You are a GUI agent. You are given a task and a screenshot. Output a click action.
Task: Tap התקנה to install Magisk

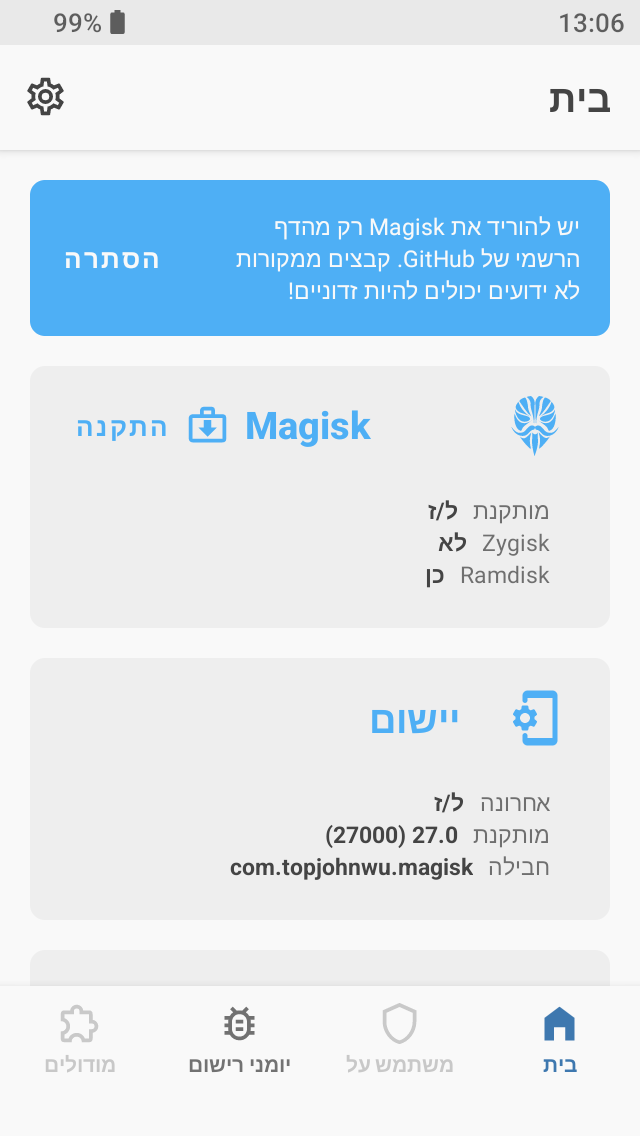[x=152, y=428]
